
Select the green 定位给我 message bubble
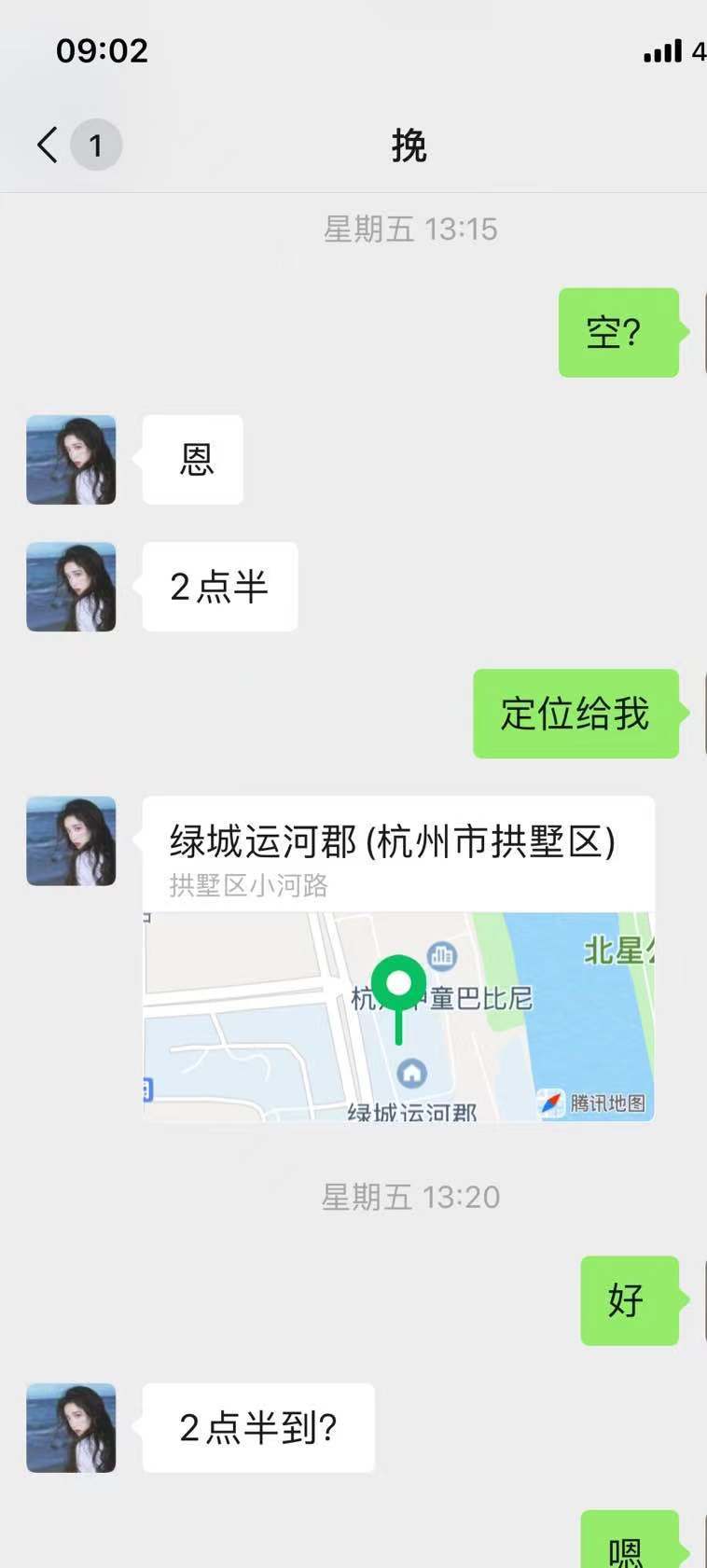click(x=575, y=714)
